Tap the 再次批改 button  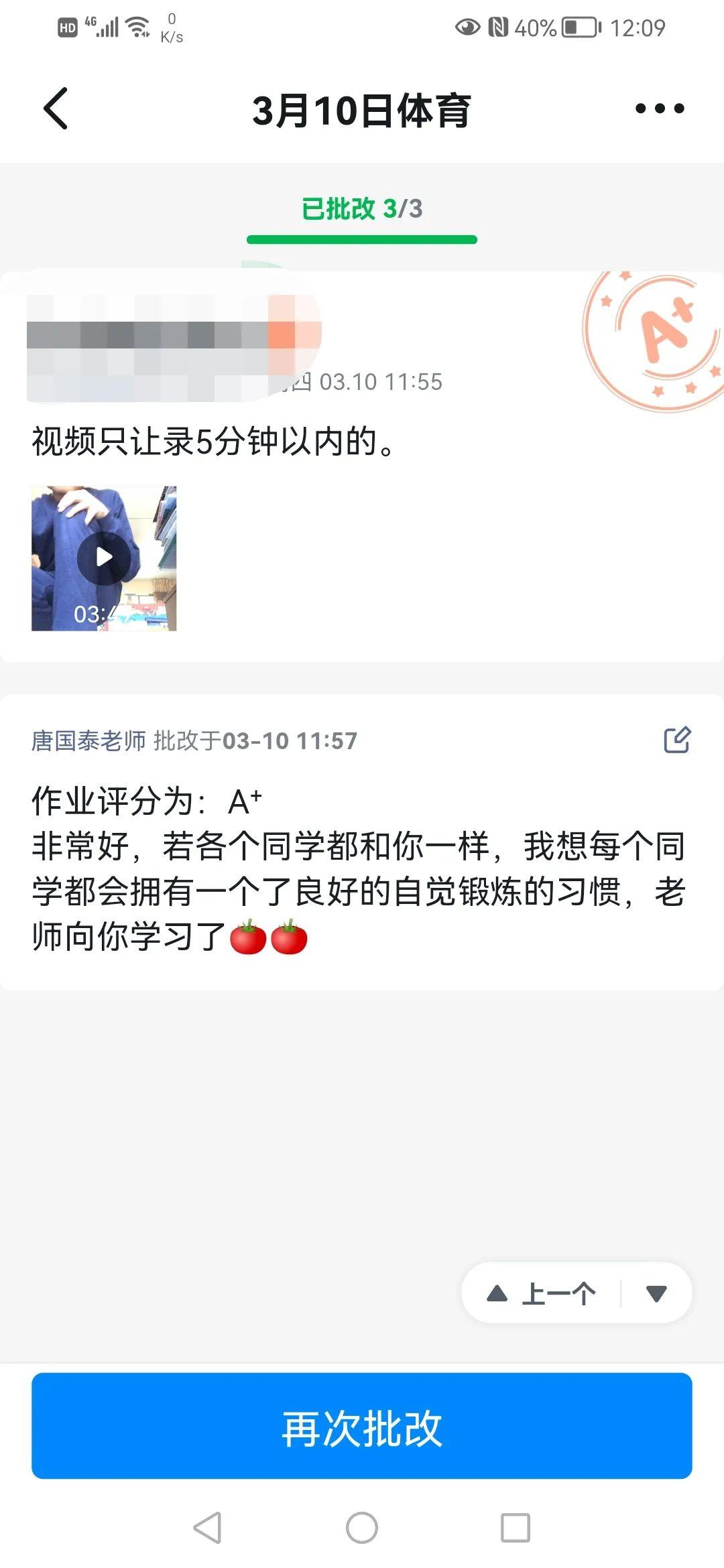(362, 1426)
